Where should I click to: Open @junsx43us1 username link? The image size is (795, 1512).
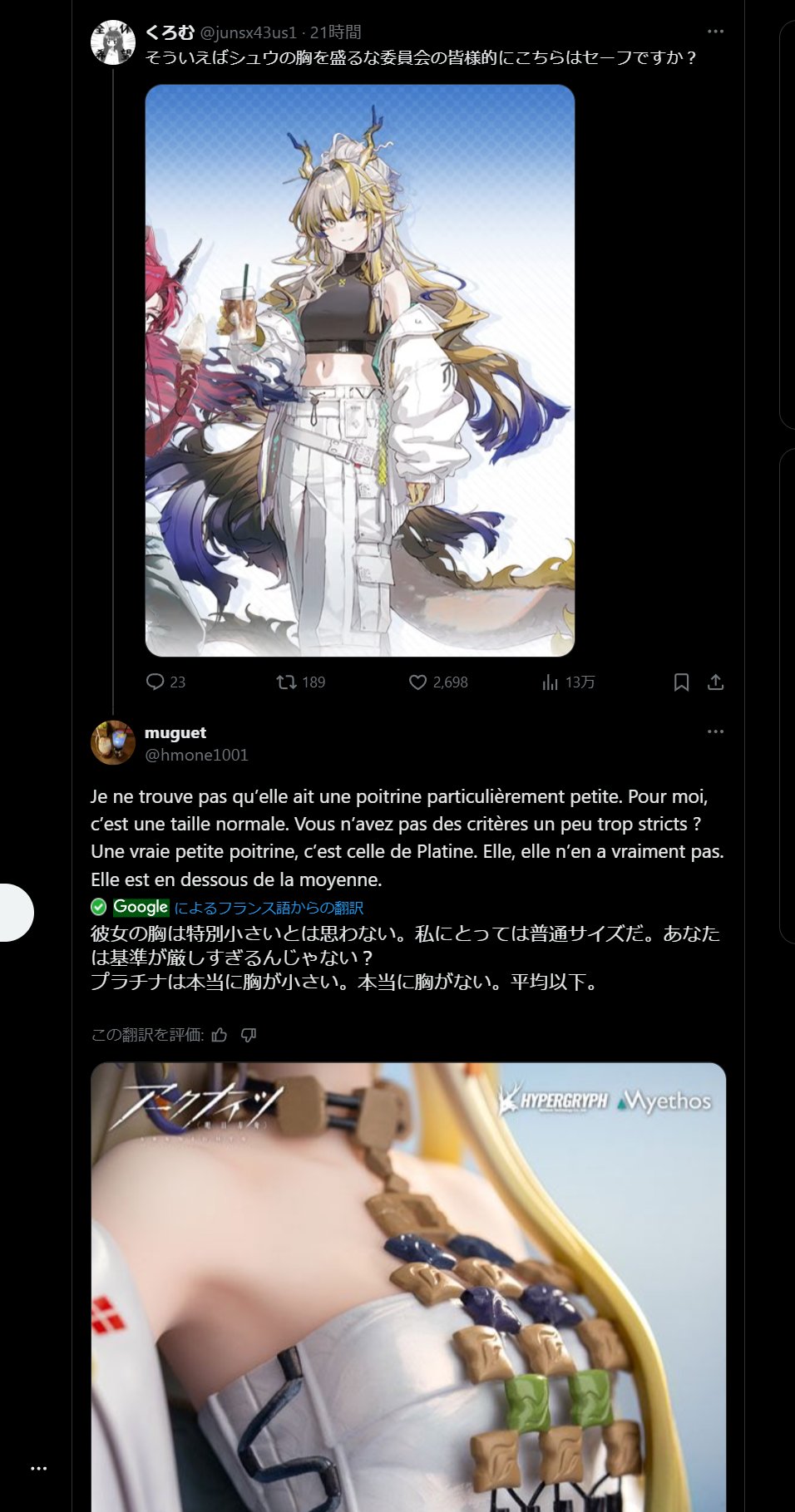[x=249, y=32]
